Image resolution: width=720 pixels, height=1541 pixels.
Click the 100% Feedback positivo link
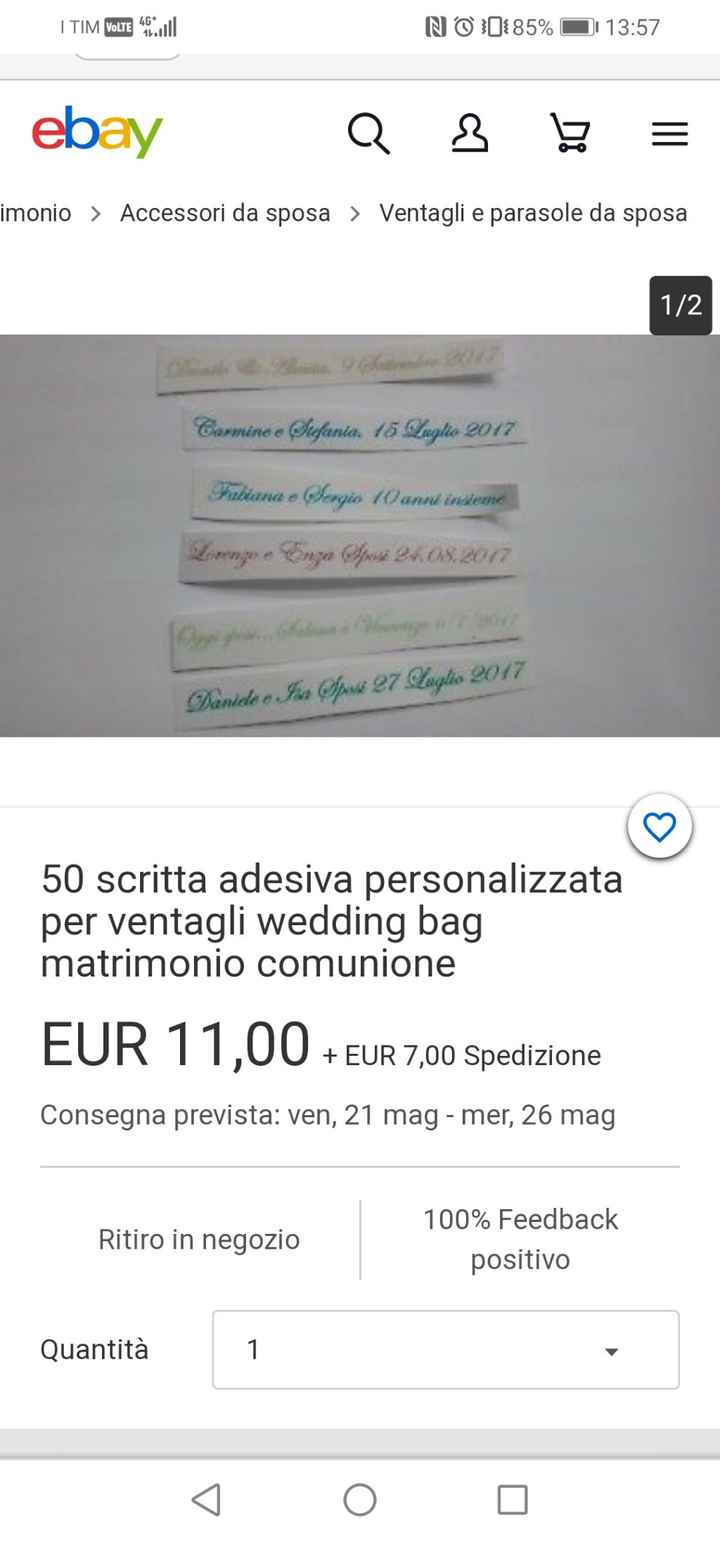click(520, 1239)
